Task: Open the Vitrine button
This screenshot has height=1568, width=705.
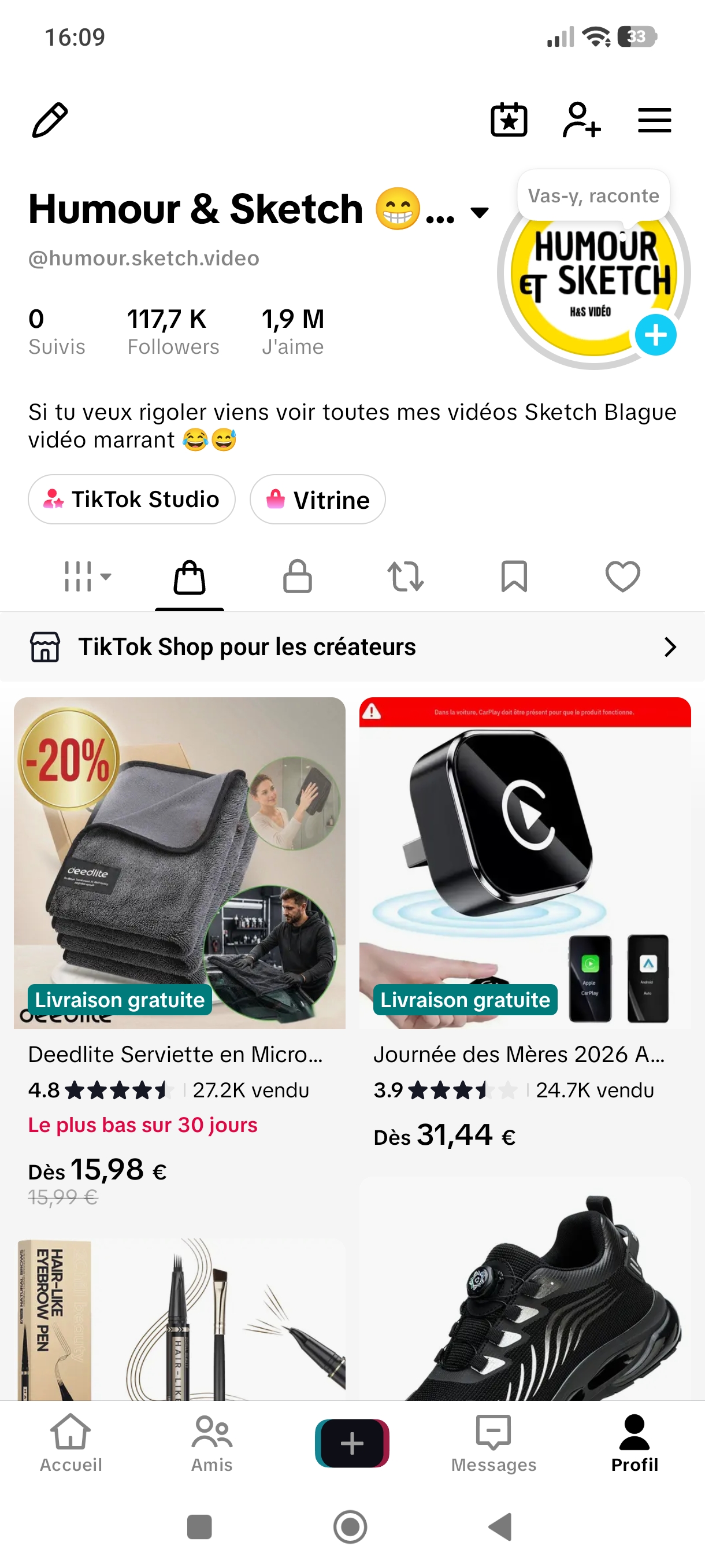Action: 317,499
